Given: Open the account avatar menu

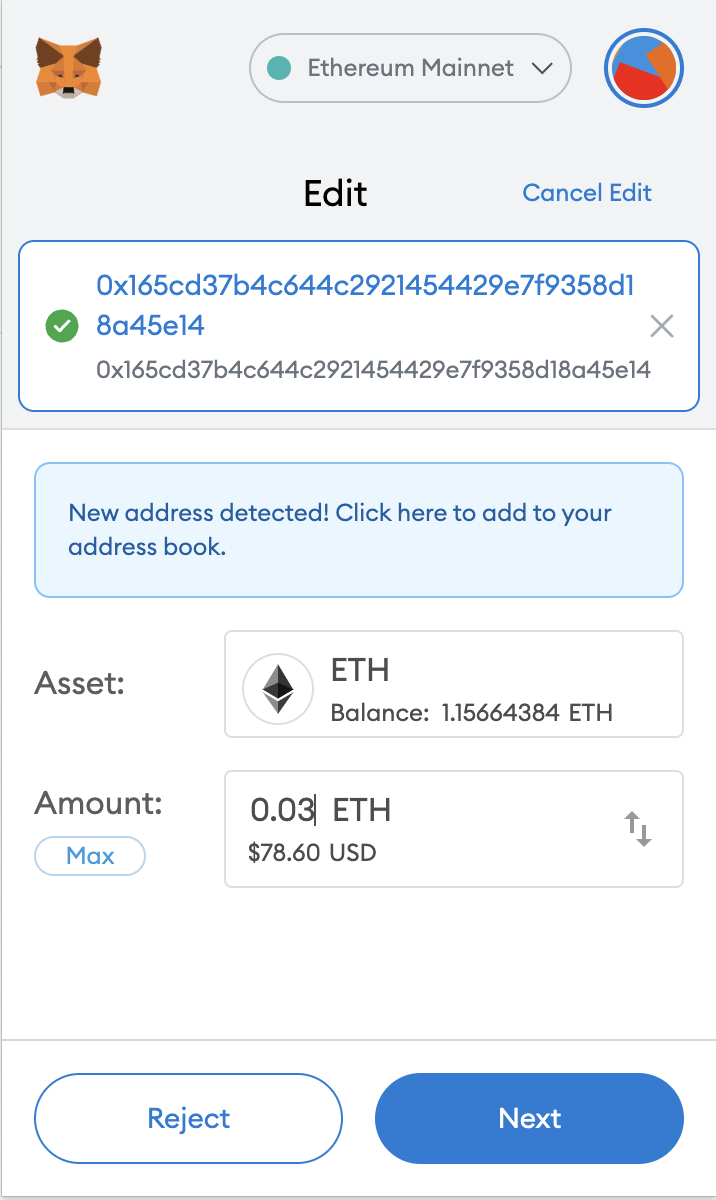Looking at the screenshot, I should (644, 68).
